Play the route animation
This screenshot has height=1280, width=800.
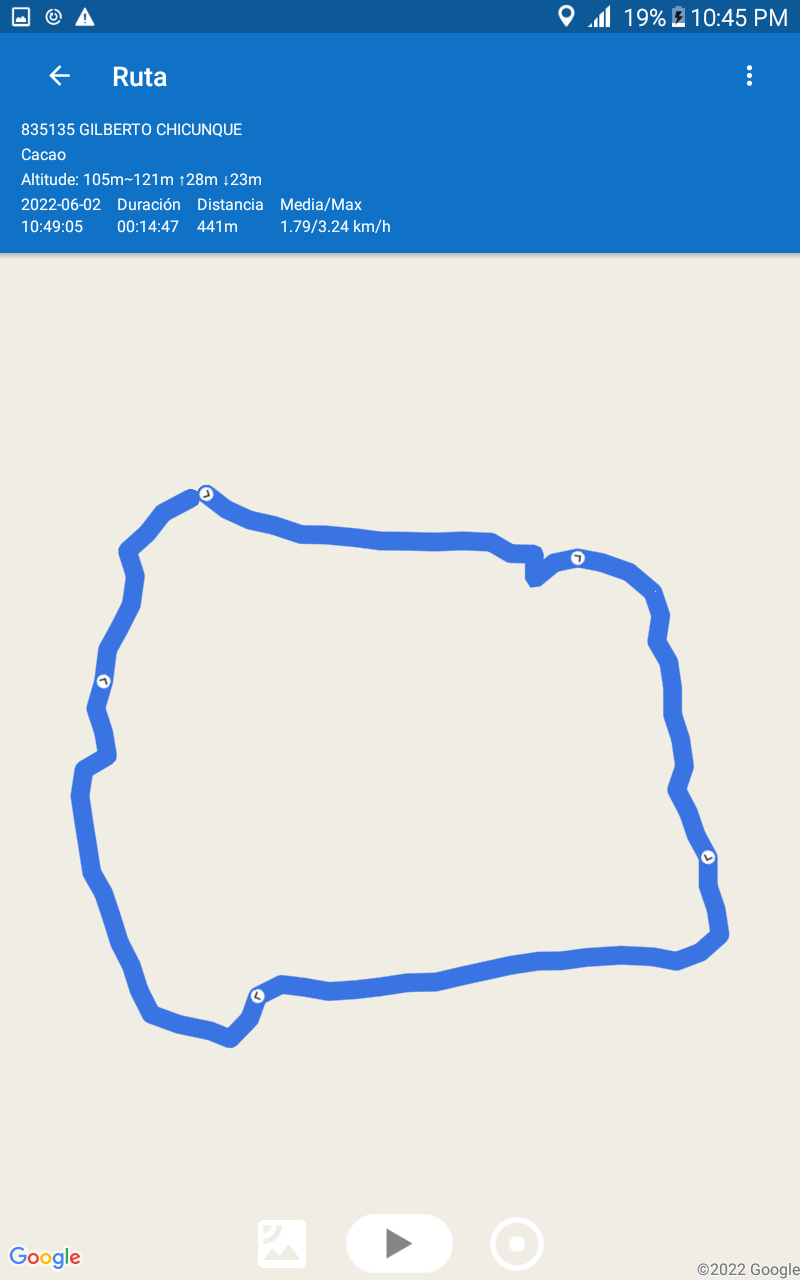tap(399, 1243)
